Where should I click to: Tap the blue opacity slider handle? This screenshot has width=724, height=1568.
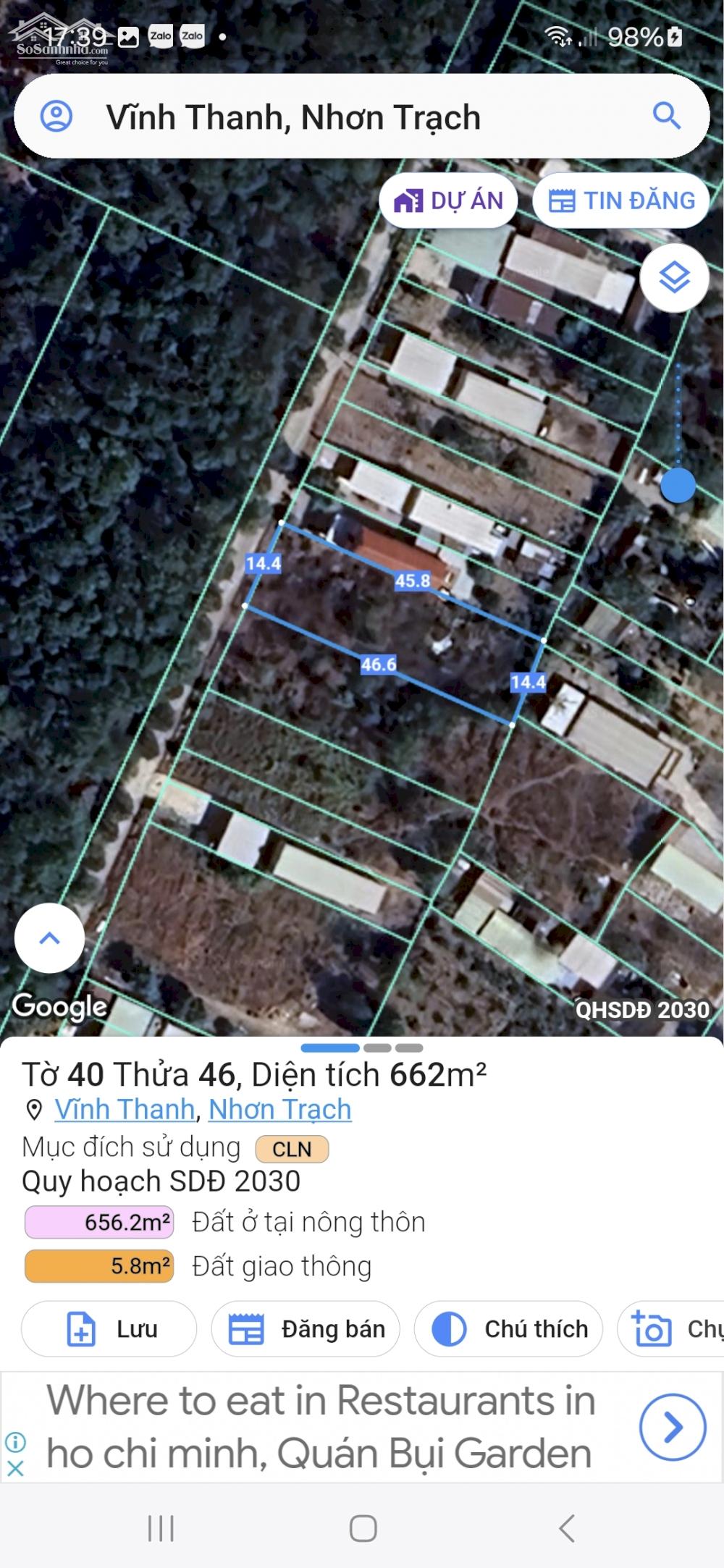tap(678, 485)
